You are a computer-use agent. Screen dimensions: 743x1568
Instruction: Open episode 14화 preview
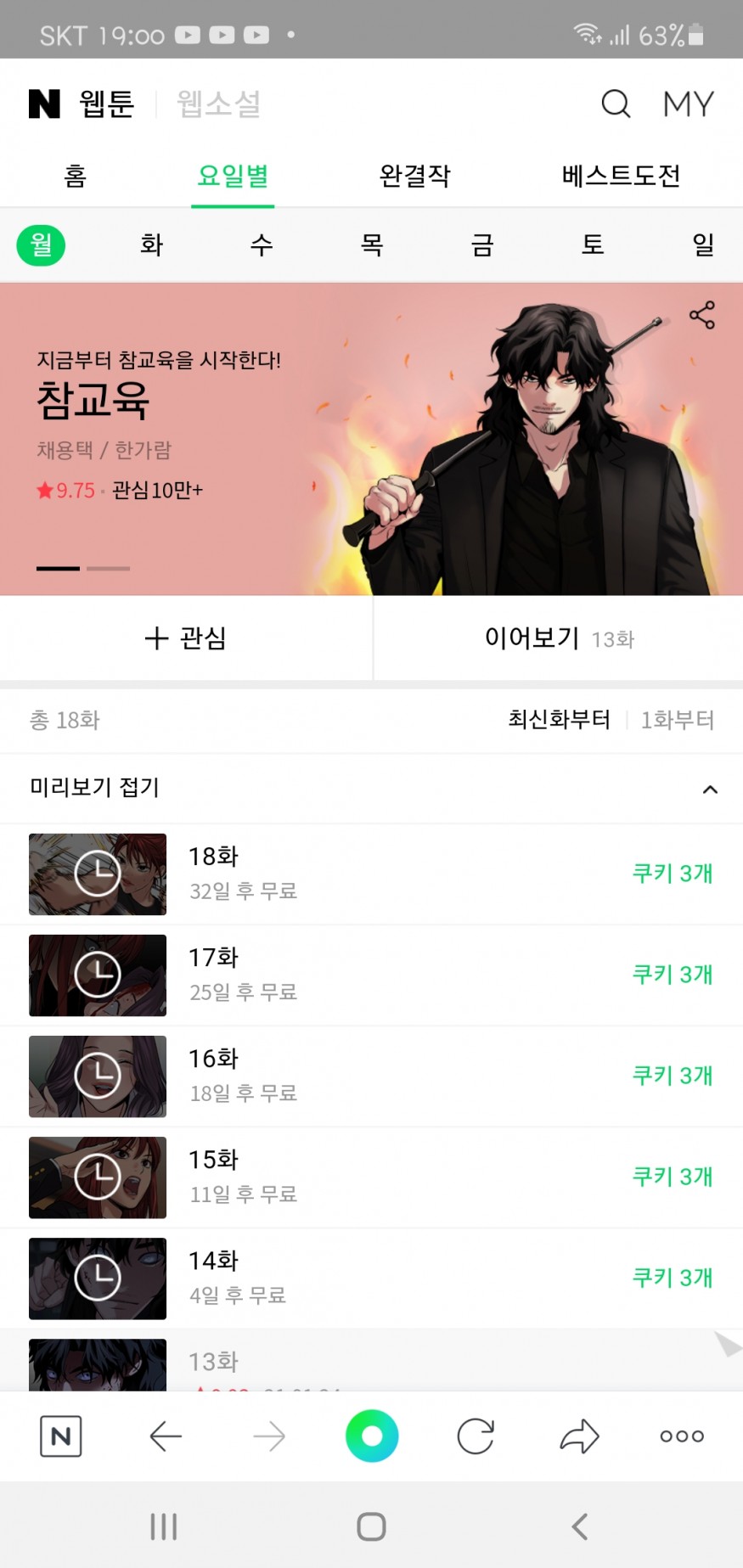pos(371,1278)
